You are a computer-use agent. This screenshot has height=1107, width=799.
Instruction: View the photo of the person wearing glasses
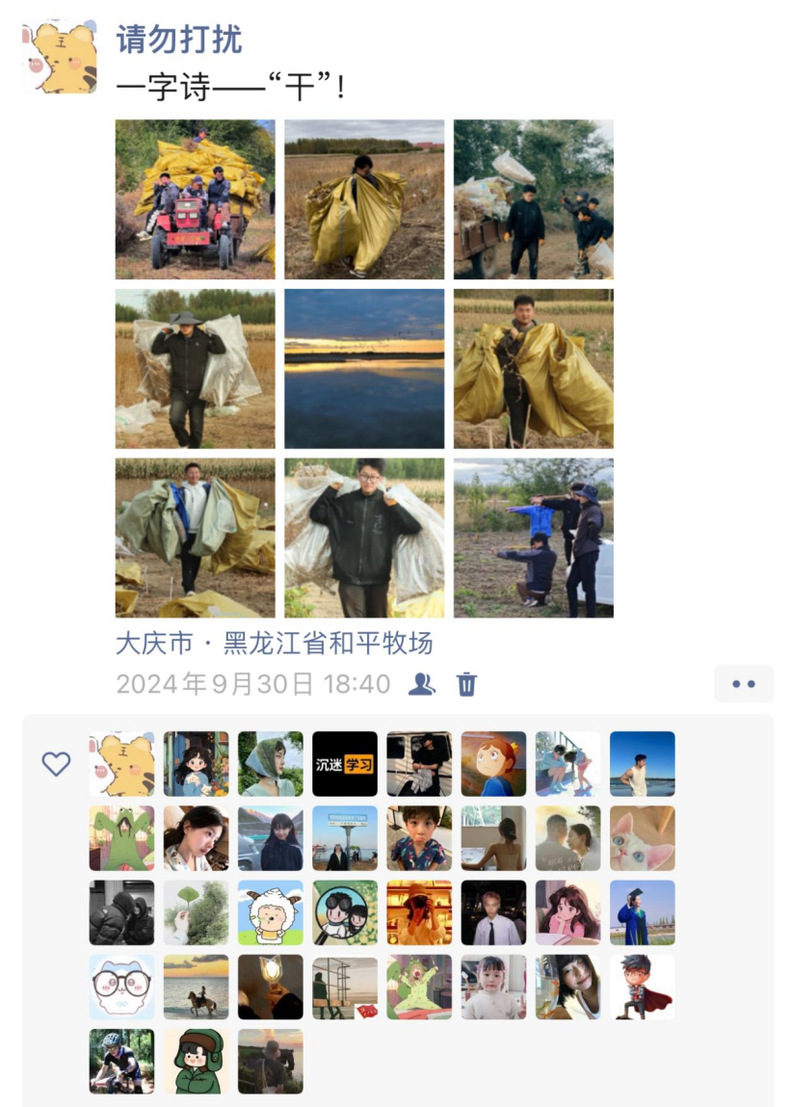[364, 538]
